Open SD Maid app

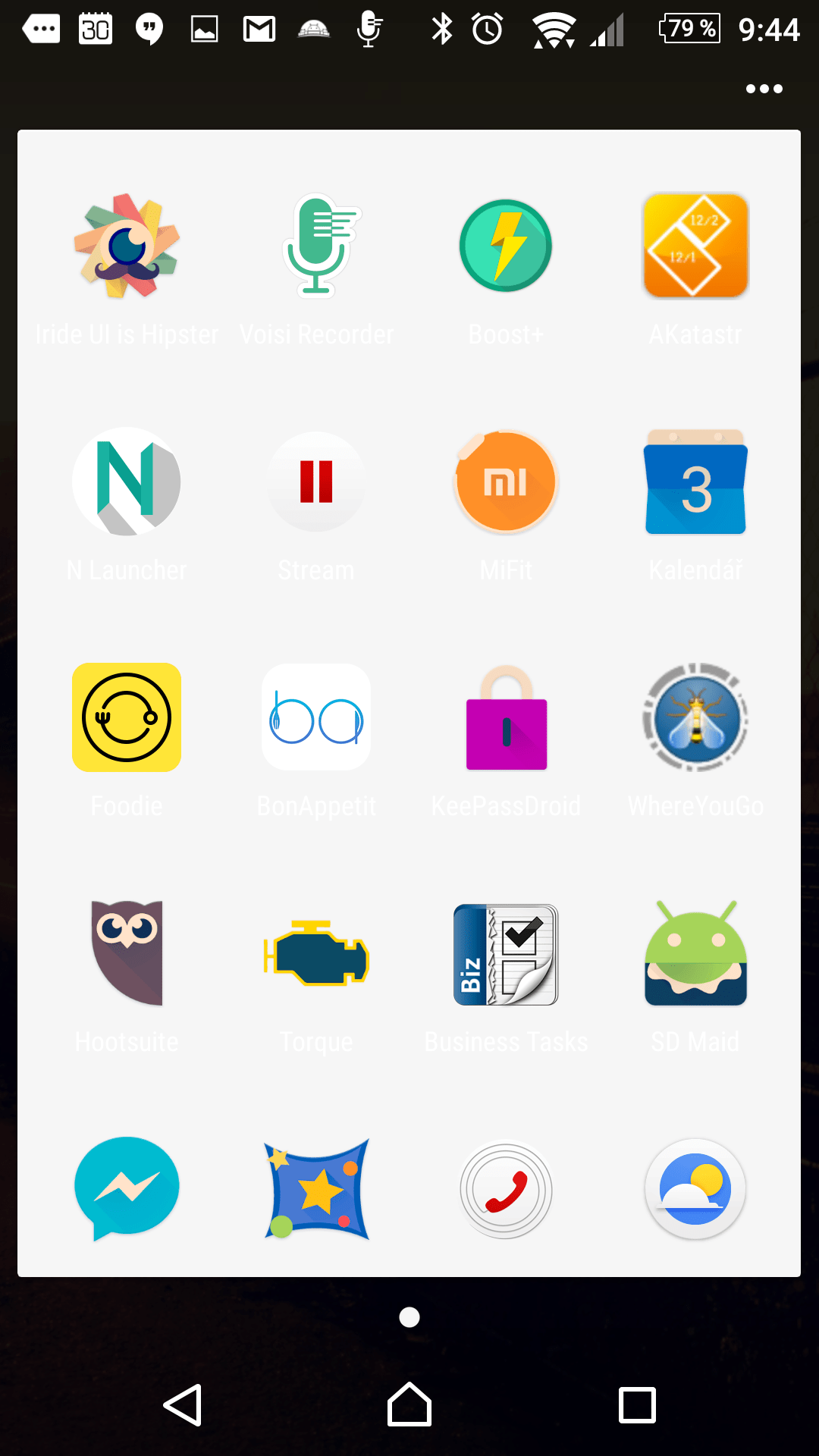point(695,953)
